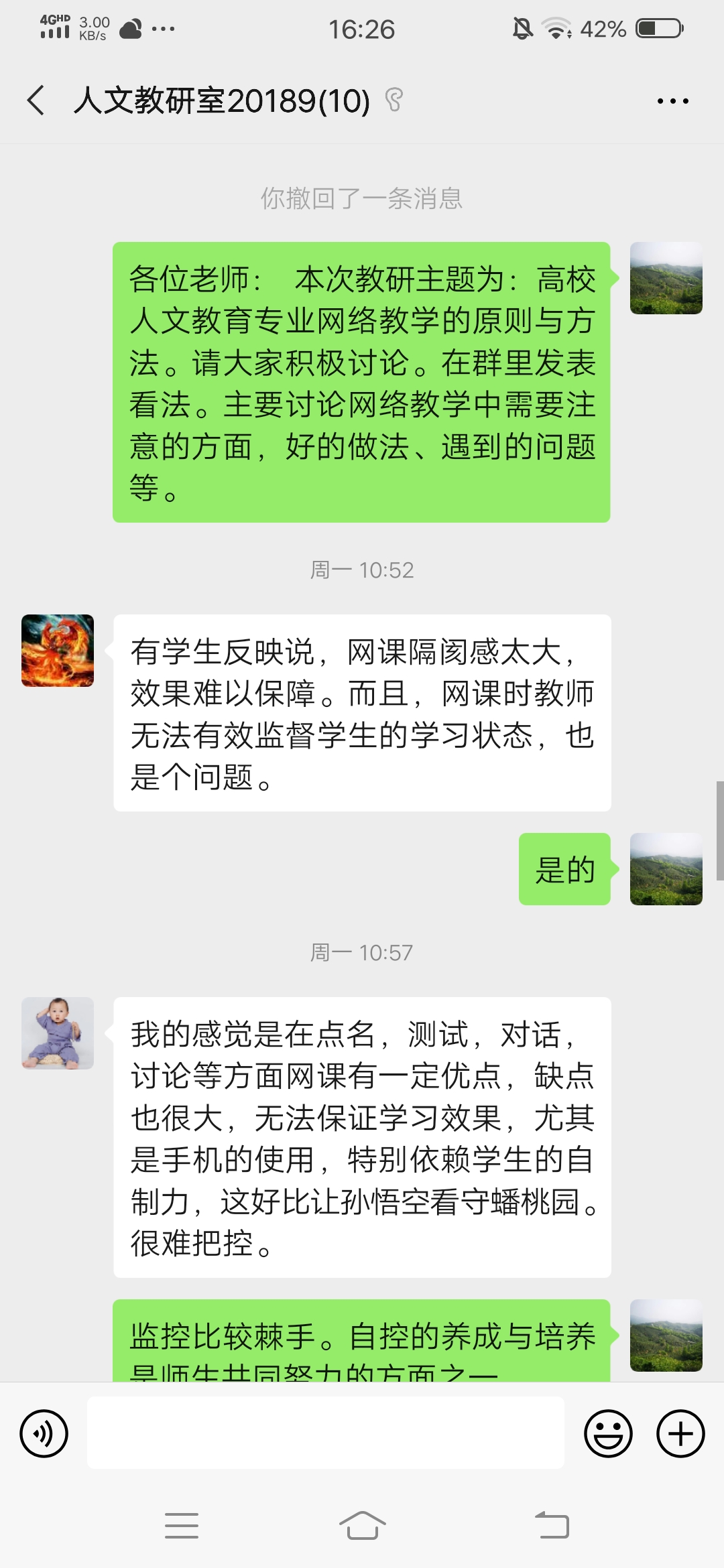Tap the system home button
This screenshot has height=1568, width=724.
click(362, 1525)
